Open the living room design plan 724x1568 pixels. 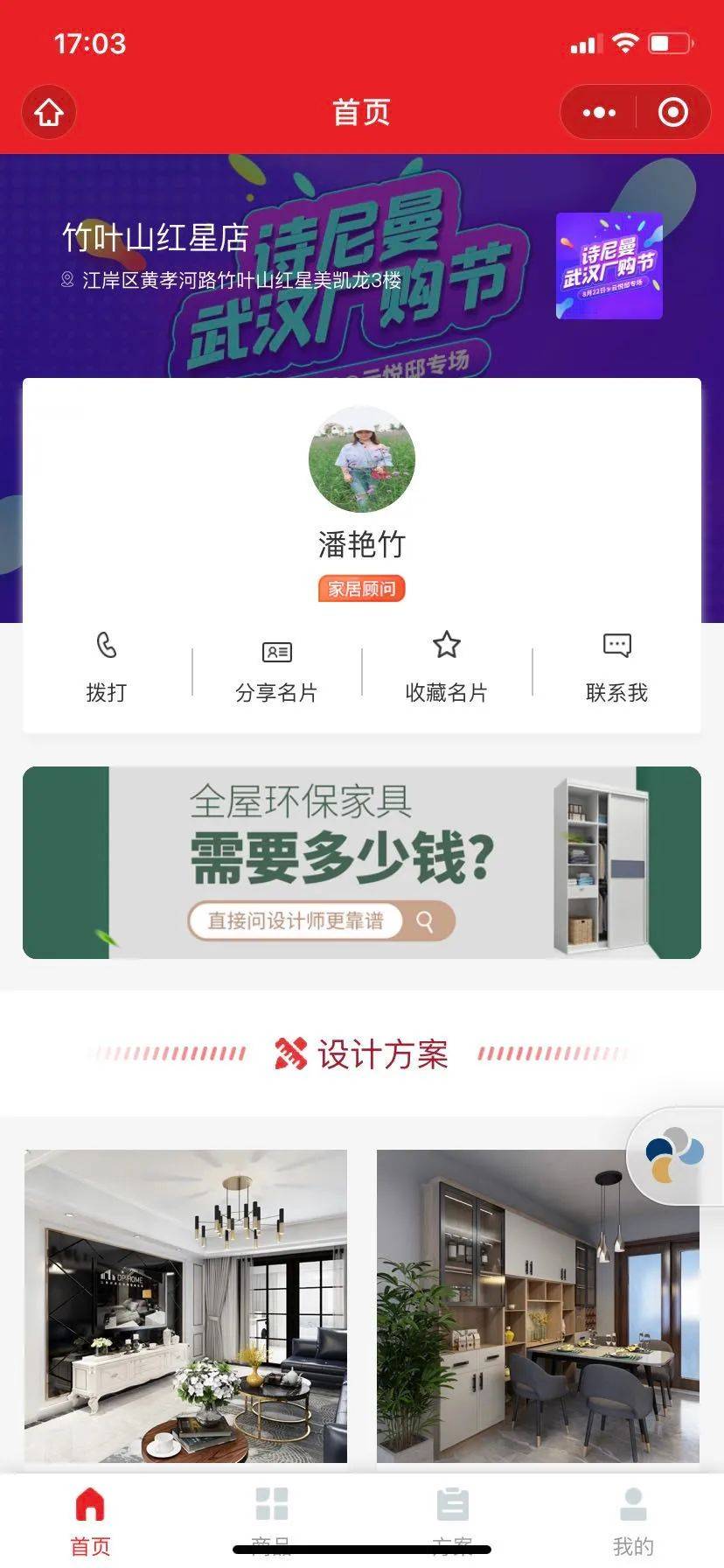[185, 1305]
